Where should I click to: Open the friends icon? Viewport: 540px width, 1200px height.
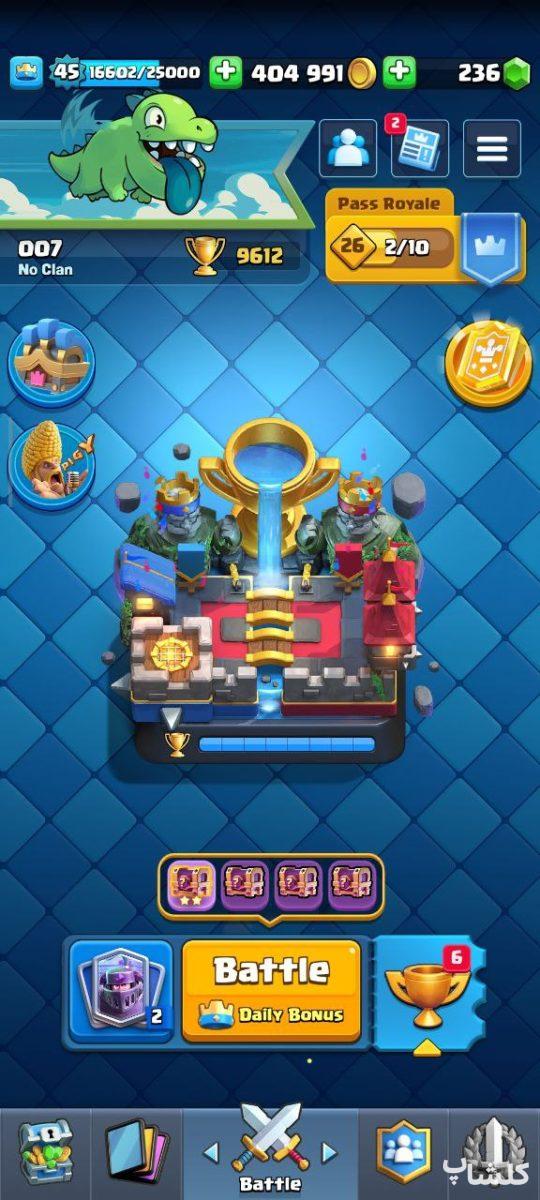point(347,149)
